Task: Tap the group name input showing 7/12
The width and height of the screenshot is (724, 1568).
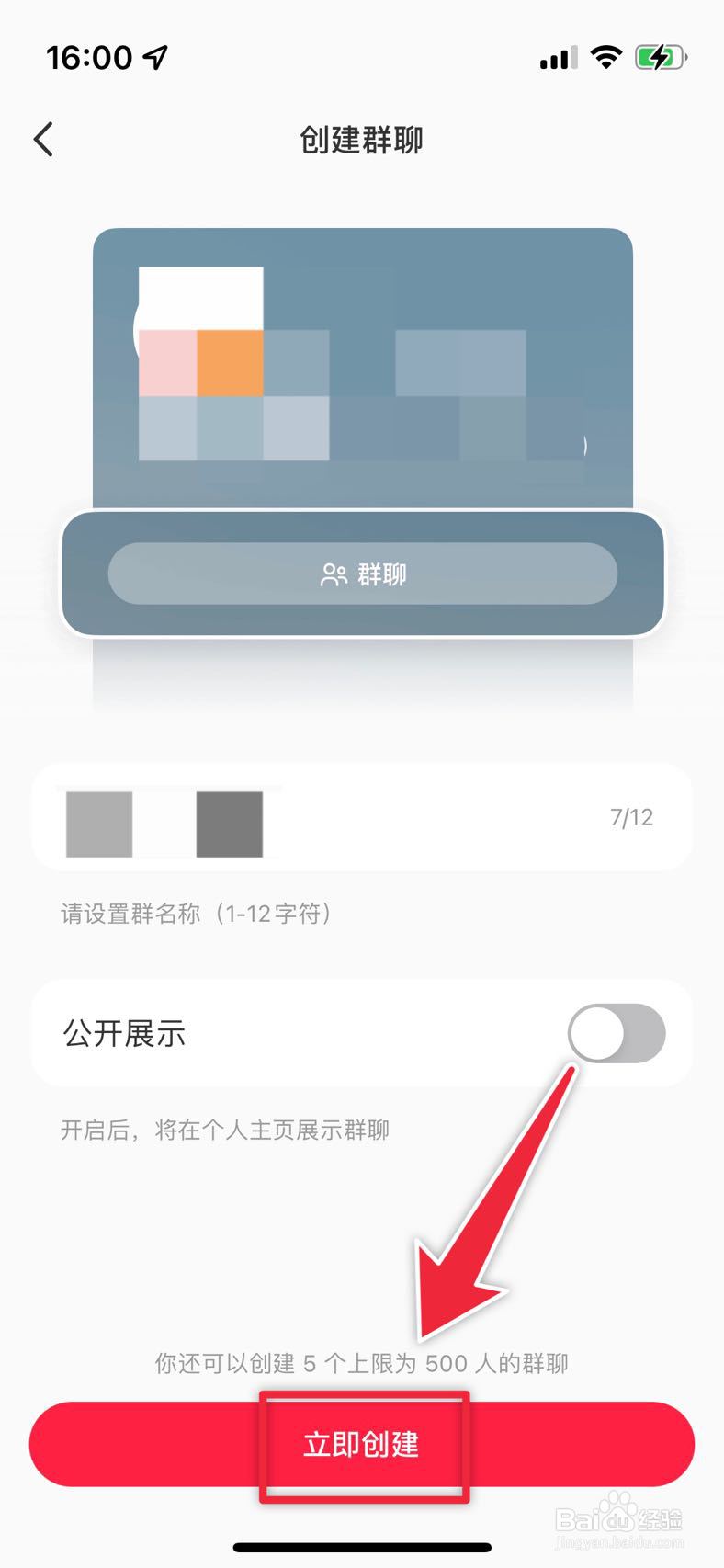Action: pyautogui.click(x=361, y=816)
